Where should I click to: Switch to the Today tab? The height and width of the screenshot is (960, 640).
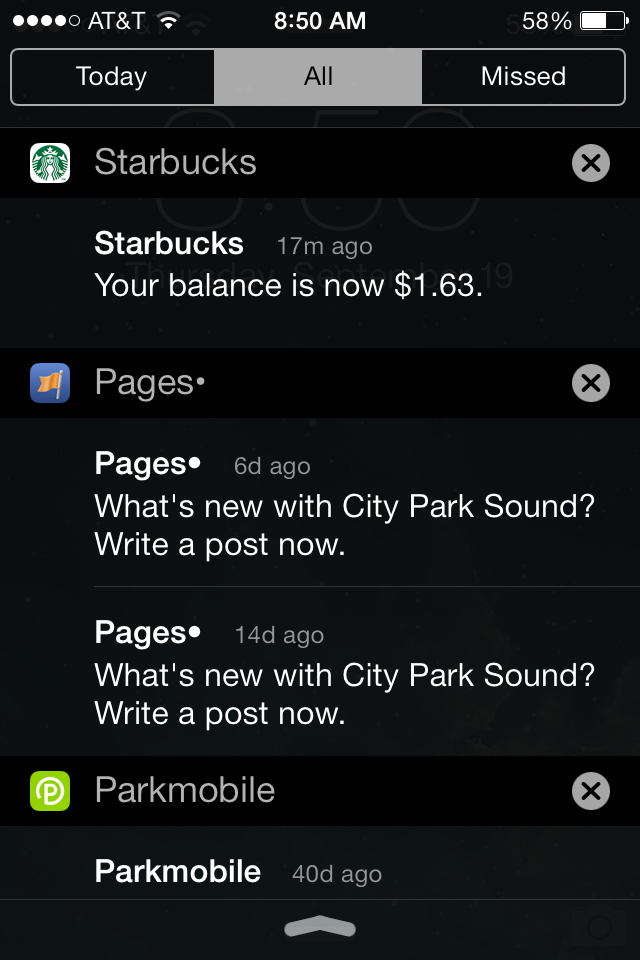(112, 77)
